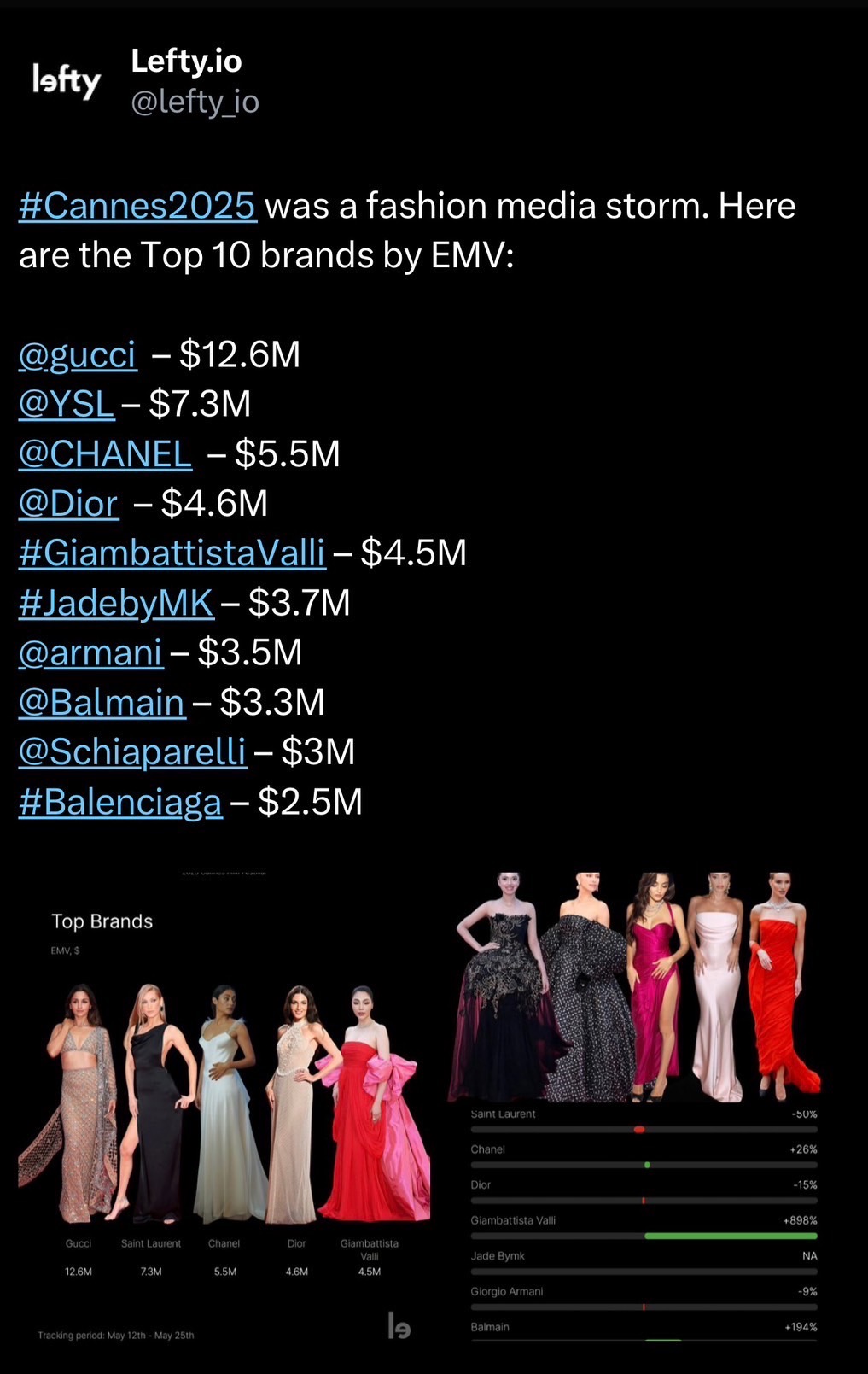Viewport: 868px width, 1374px height.
Task: Open the @Schiaparelli mention
Action: point(132,751)
